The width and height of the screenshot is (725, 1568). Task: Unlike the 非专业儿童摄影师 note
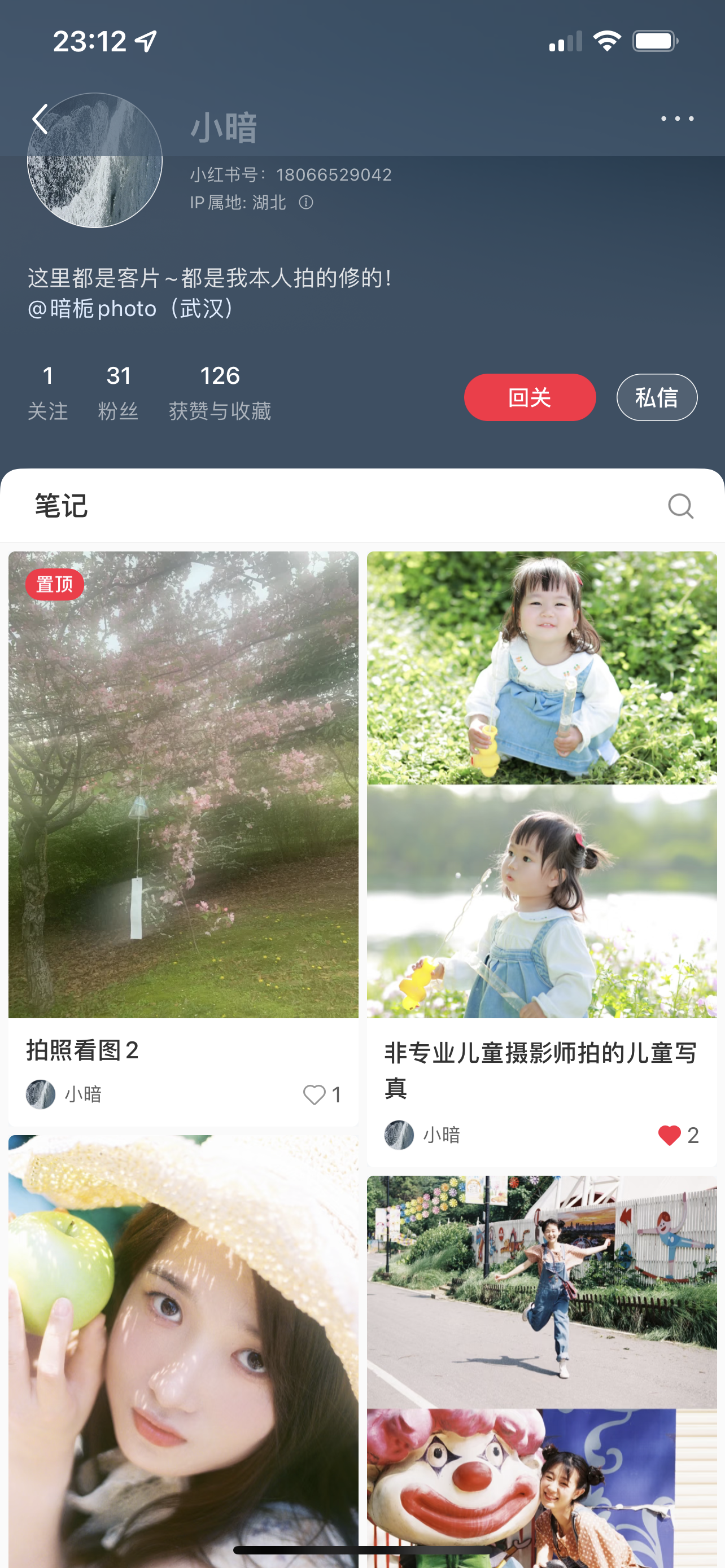[669, 1135]
